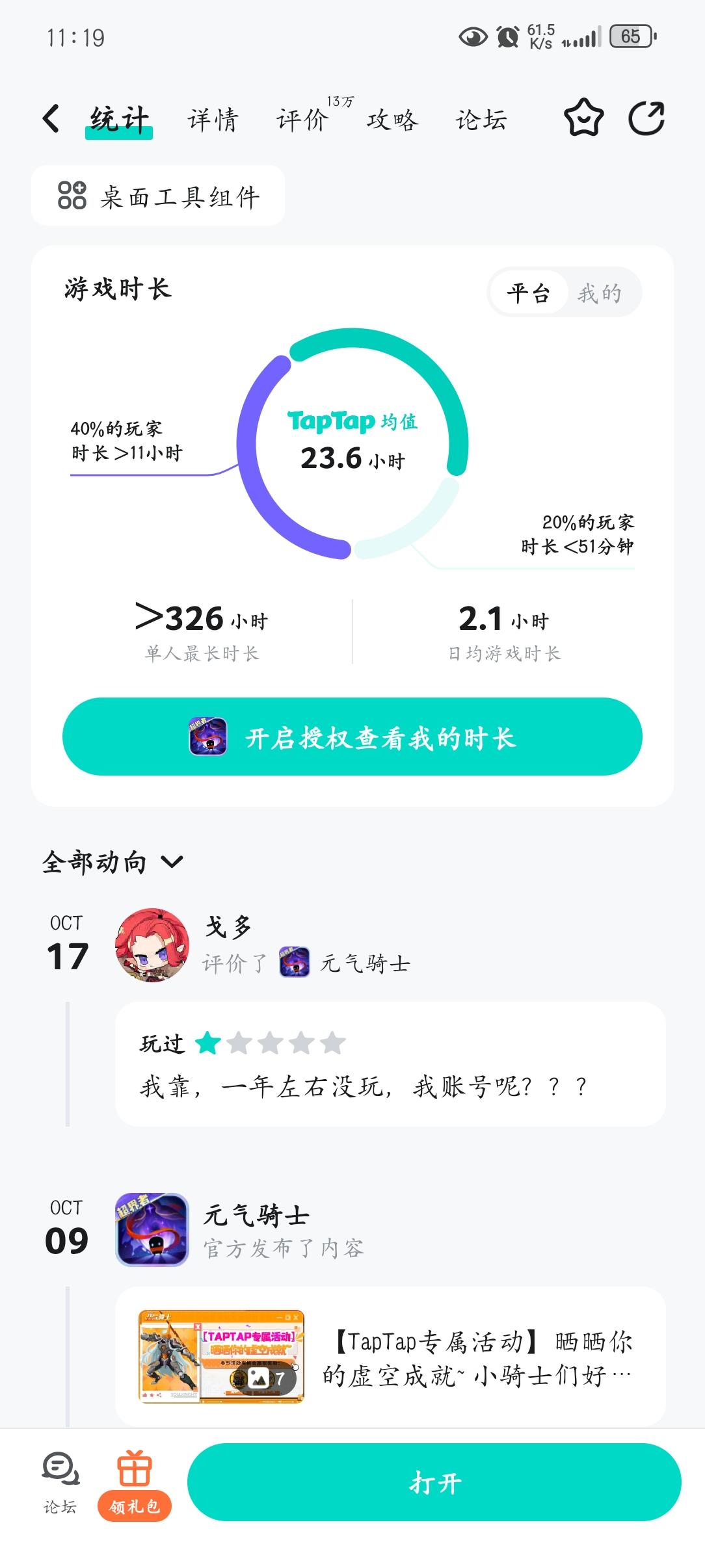
Task: Open the 论坛 tab at top
Action: [481, 120]
